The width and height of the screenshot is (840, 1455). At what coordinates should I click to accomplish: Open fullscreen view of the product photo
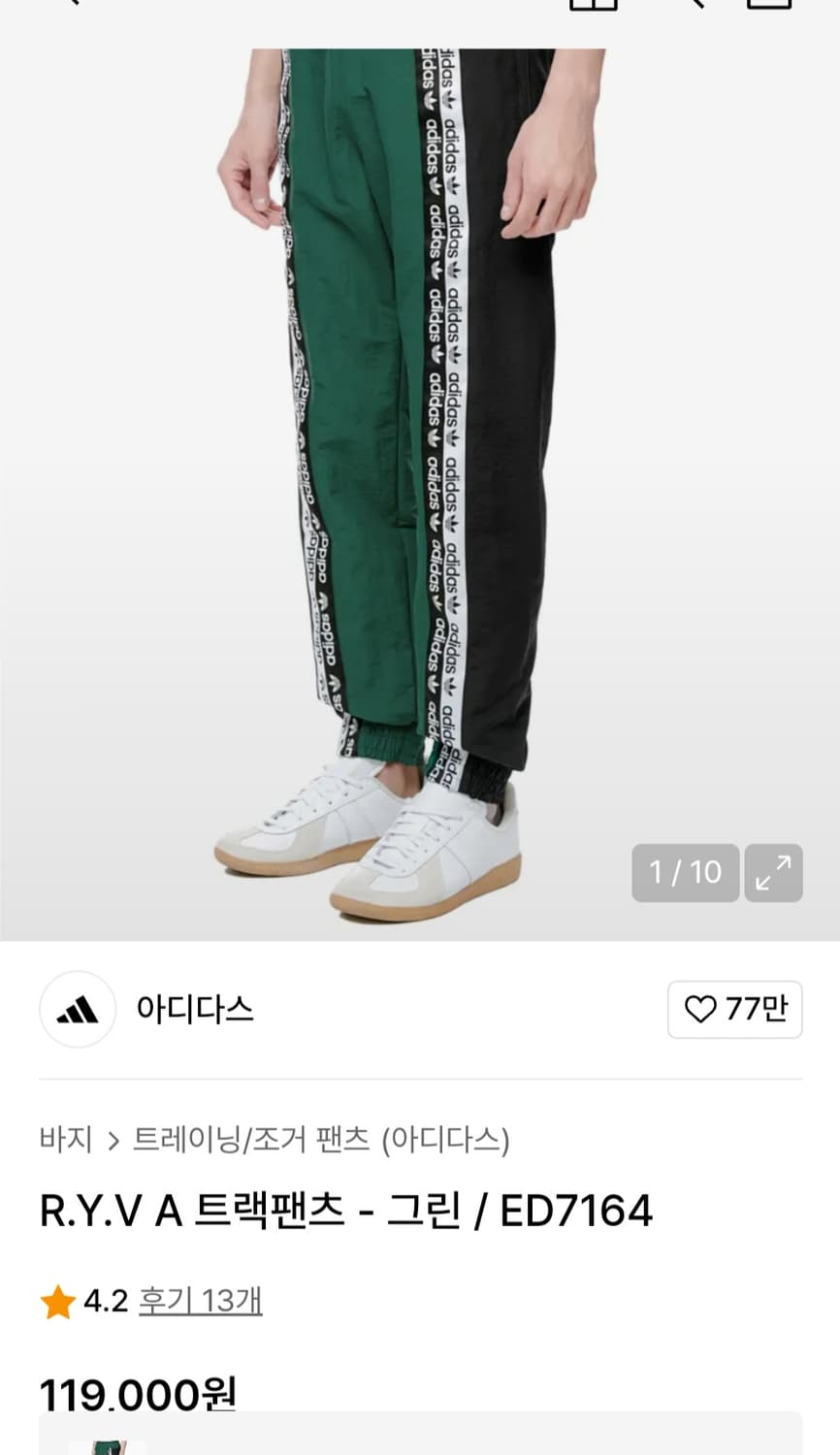pyautogui.click(x=773, y=873)
